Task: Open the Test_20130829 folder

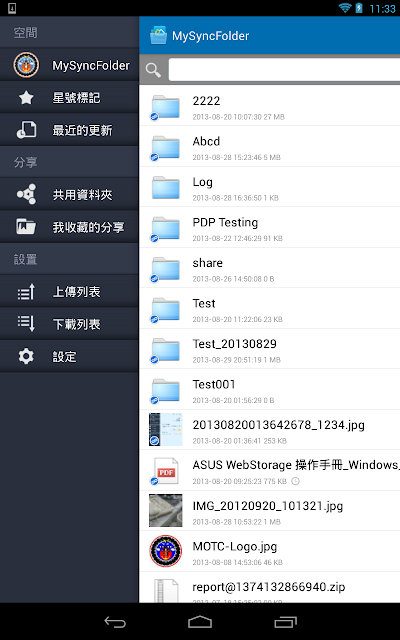Action: pos(269,349)
